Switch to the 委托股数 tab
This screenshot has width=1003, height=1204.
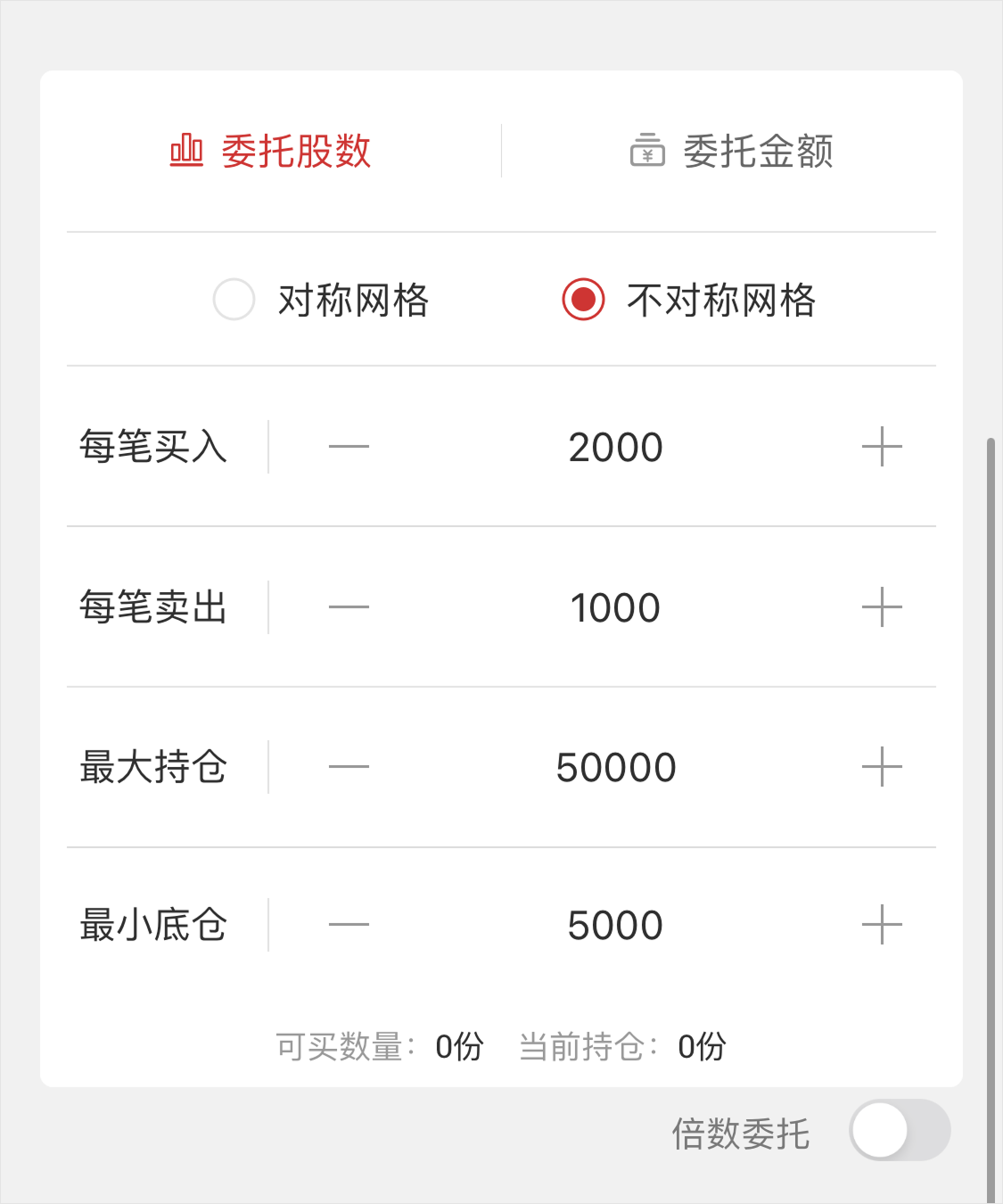(271, 151)
